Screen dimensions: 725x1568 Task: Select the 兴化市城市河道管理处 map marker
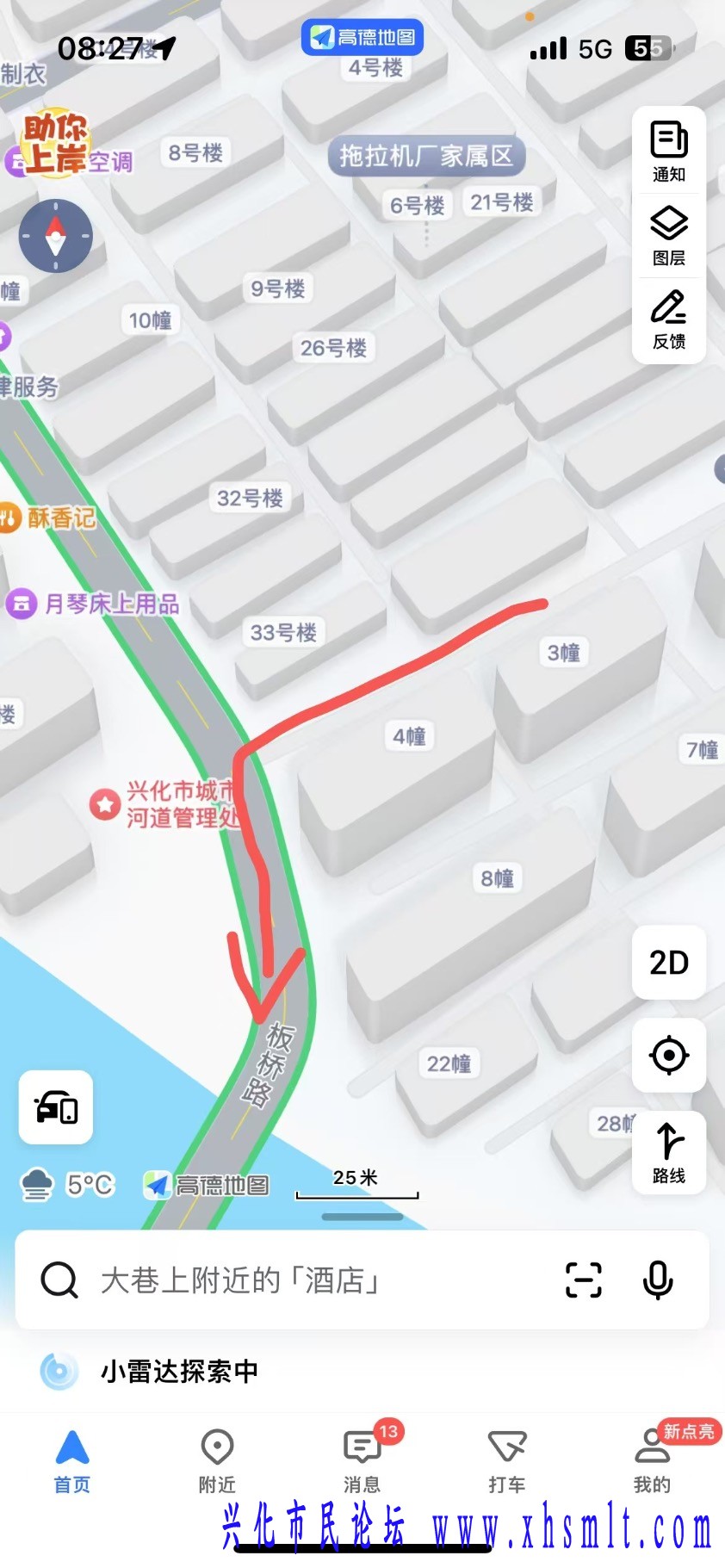pos(105,804)
